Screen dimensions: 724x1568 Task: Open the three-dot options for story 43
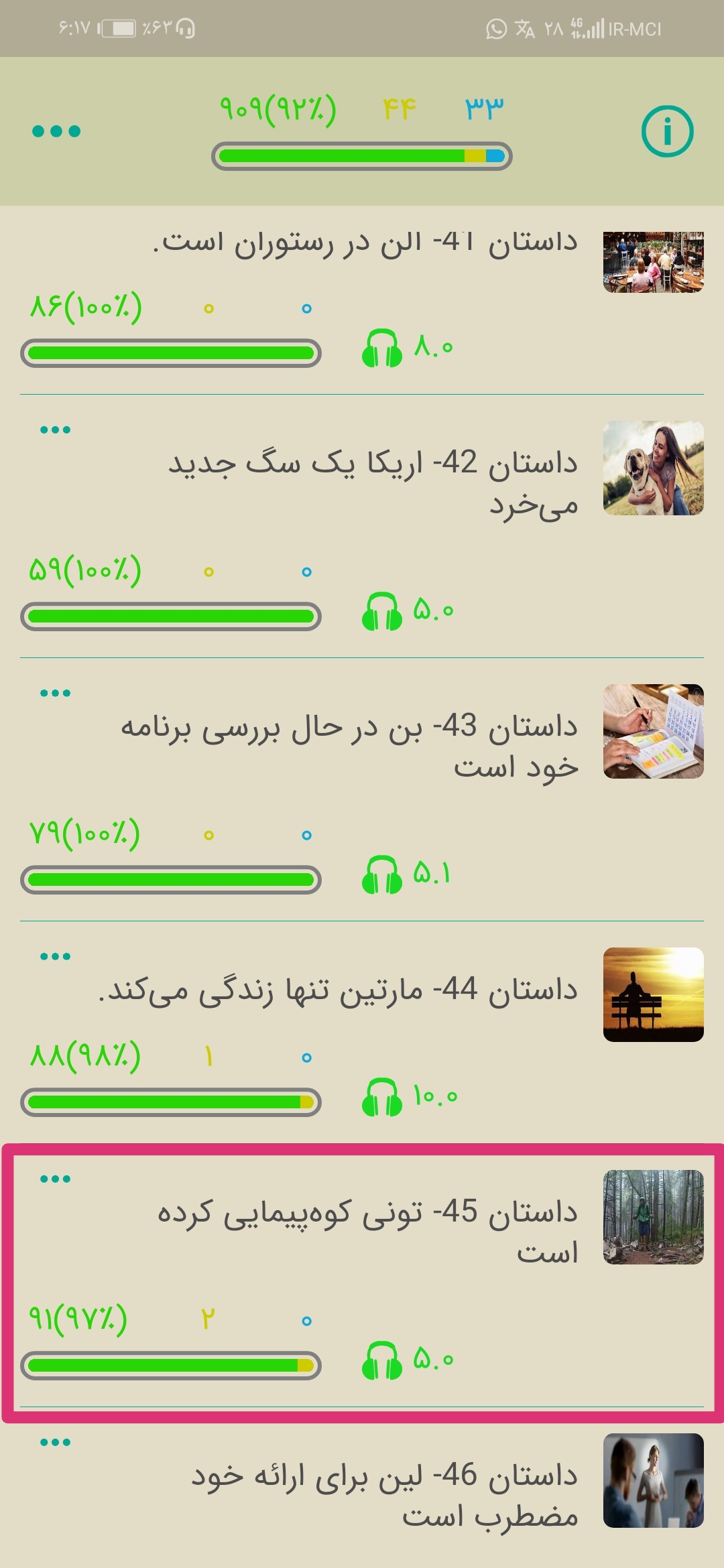(55, 694)
